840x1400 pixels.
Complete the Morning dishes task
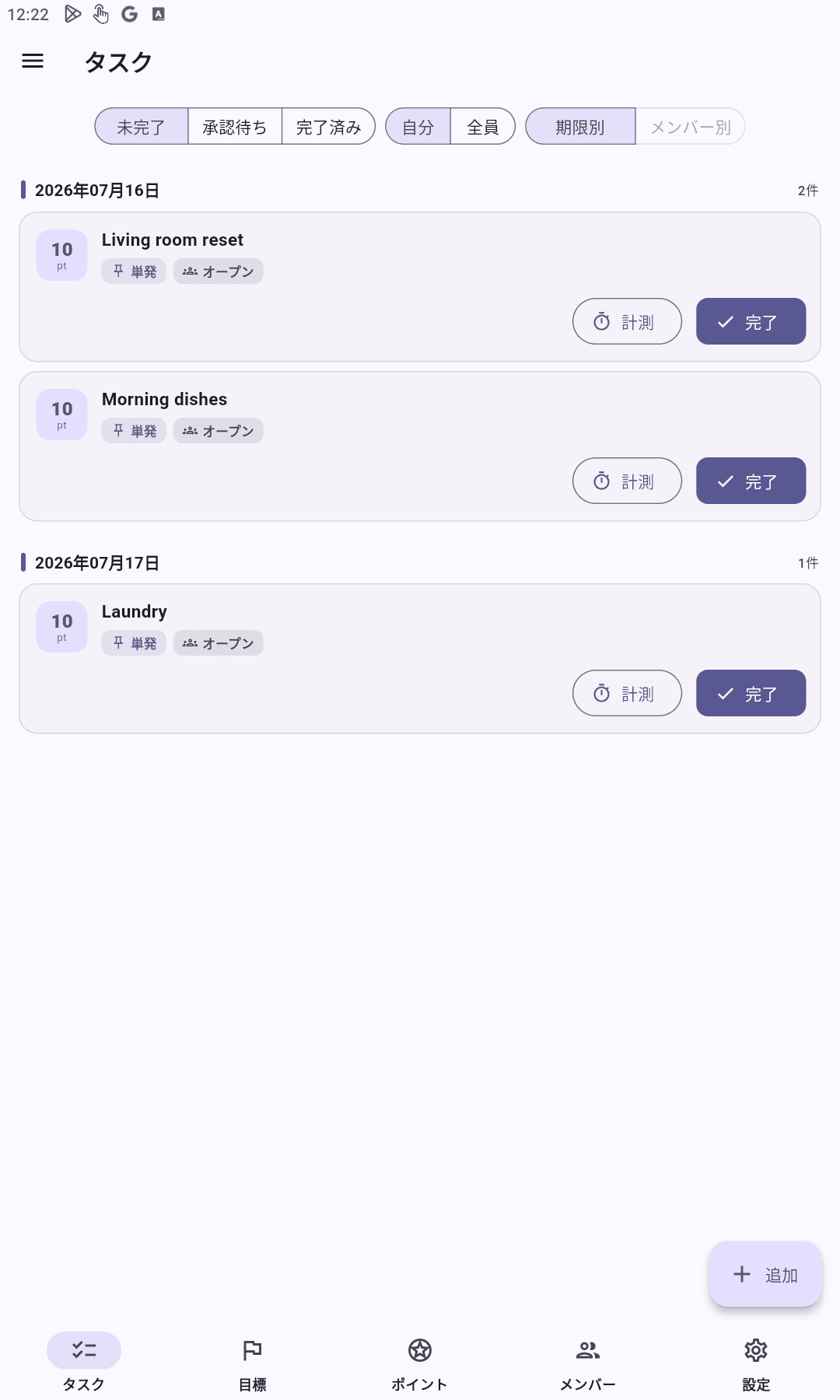[751, 481]
